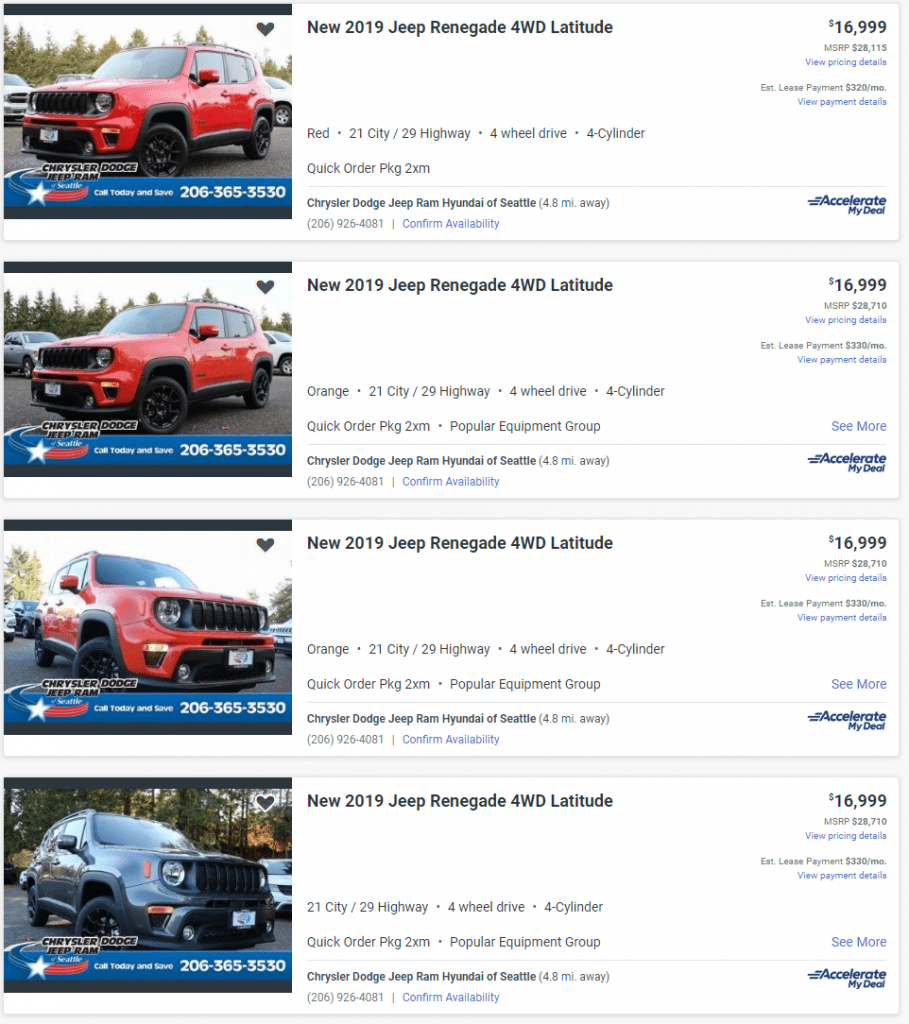Save the gray Jeep Renegade with the heart icon
The height and width of the screenshot is (1024, 909).
pos(265,803)
